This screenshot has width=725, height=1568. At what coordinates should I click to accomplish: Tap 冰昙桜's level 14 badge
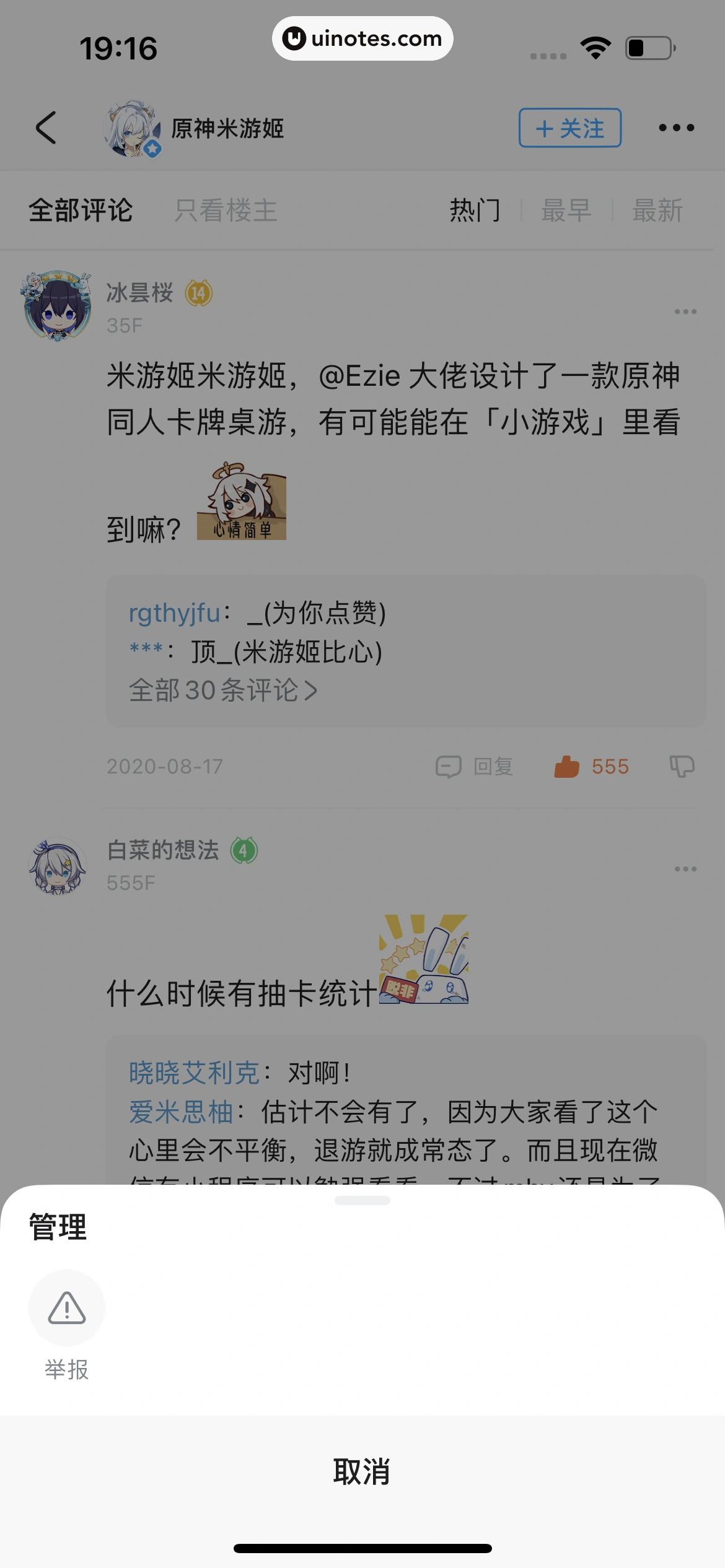(x=198, y=294)
